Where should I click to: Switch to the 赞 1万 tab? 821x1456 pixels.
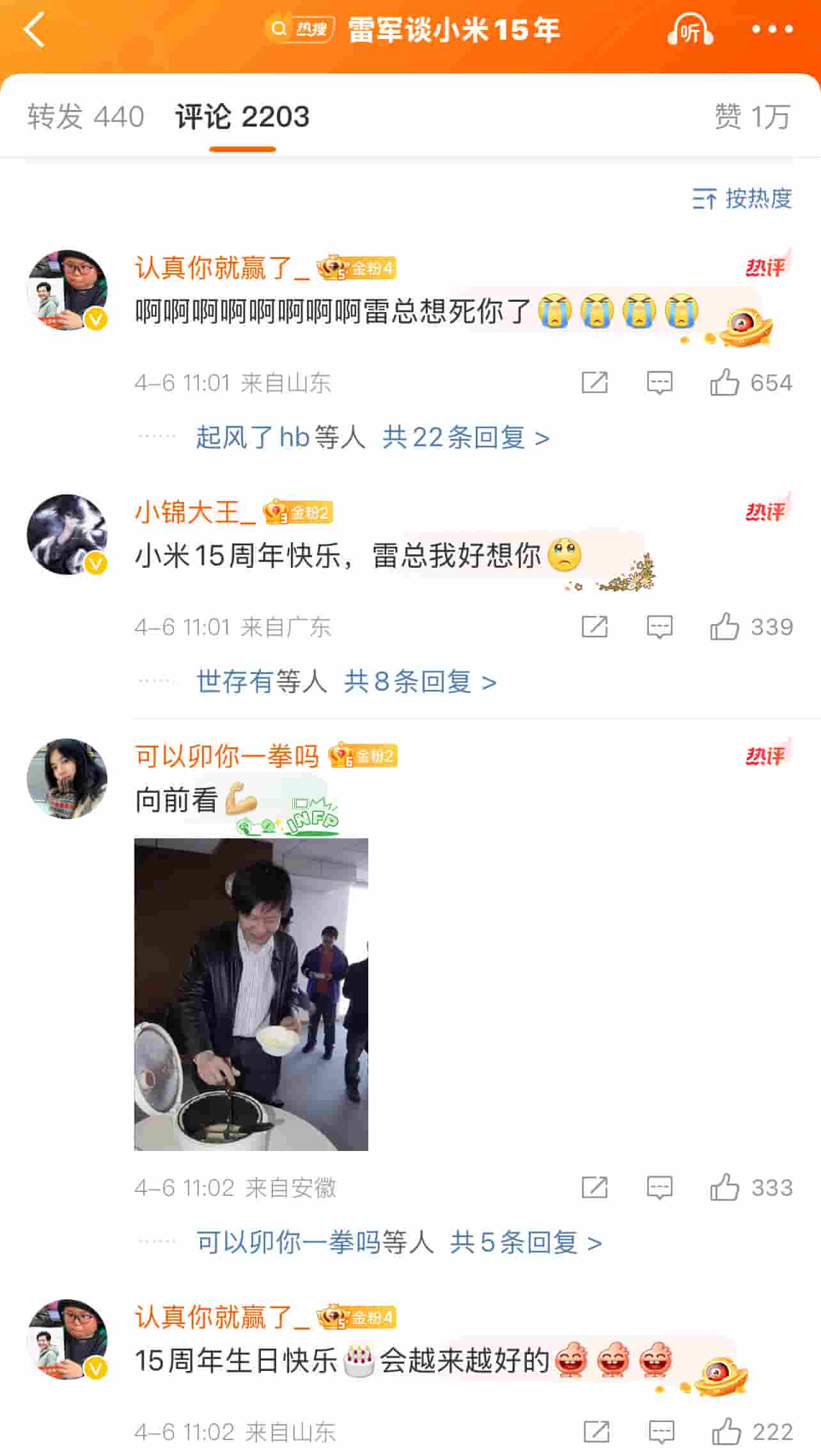click(752, 117)
